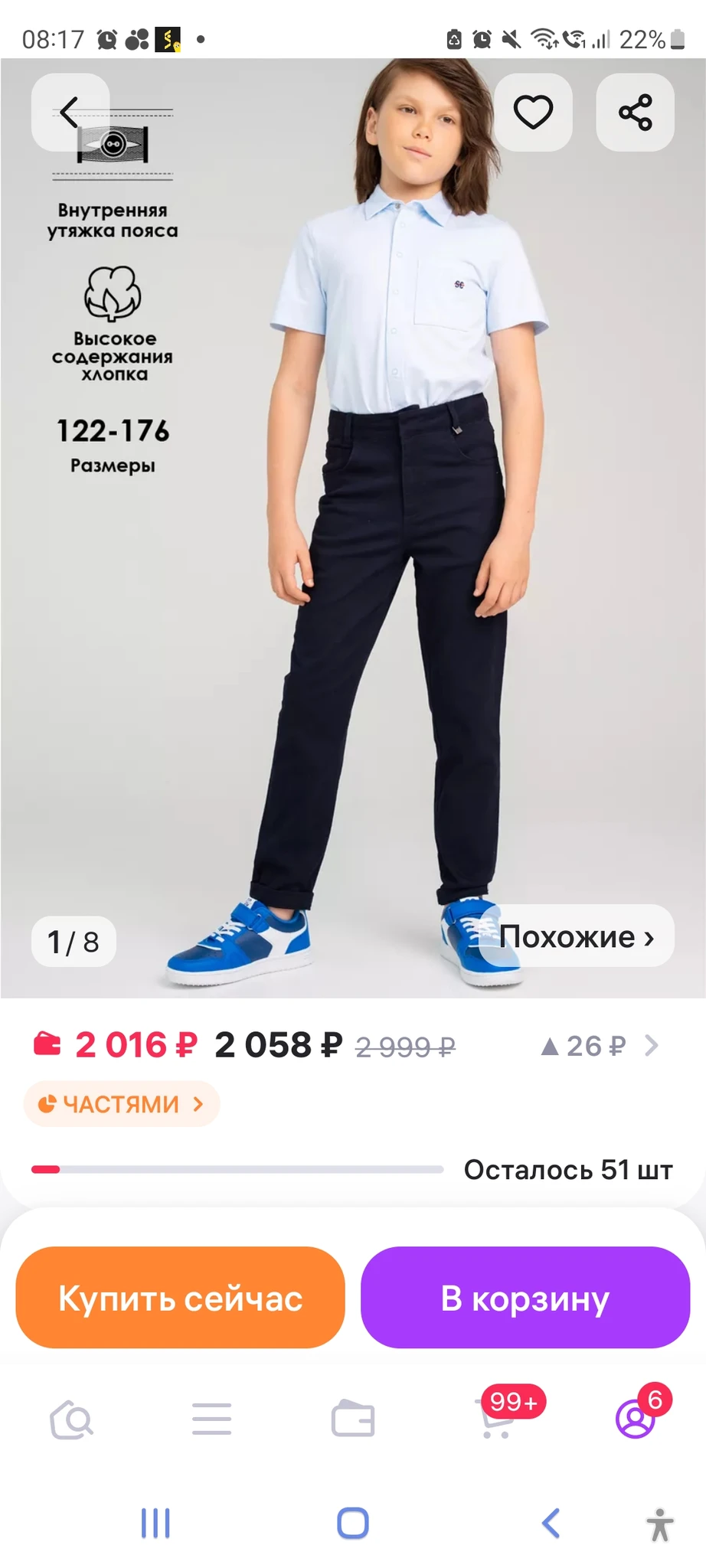Viewport: 706px width, 1568px height.
Task: Switch to the home search tab
Action: tap(71, 1420)
